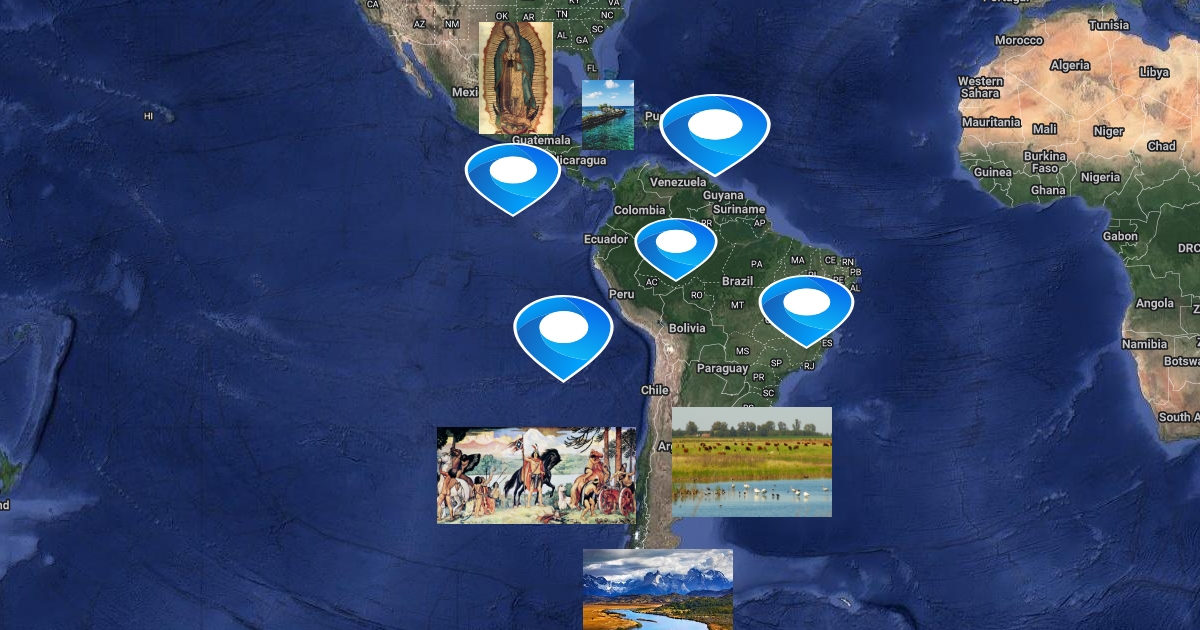Select the pin in the Pacific off Peru
Viewport: 1200px width, 630px height.
coord(563,330)
